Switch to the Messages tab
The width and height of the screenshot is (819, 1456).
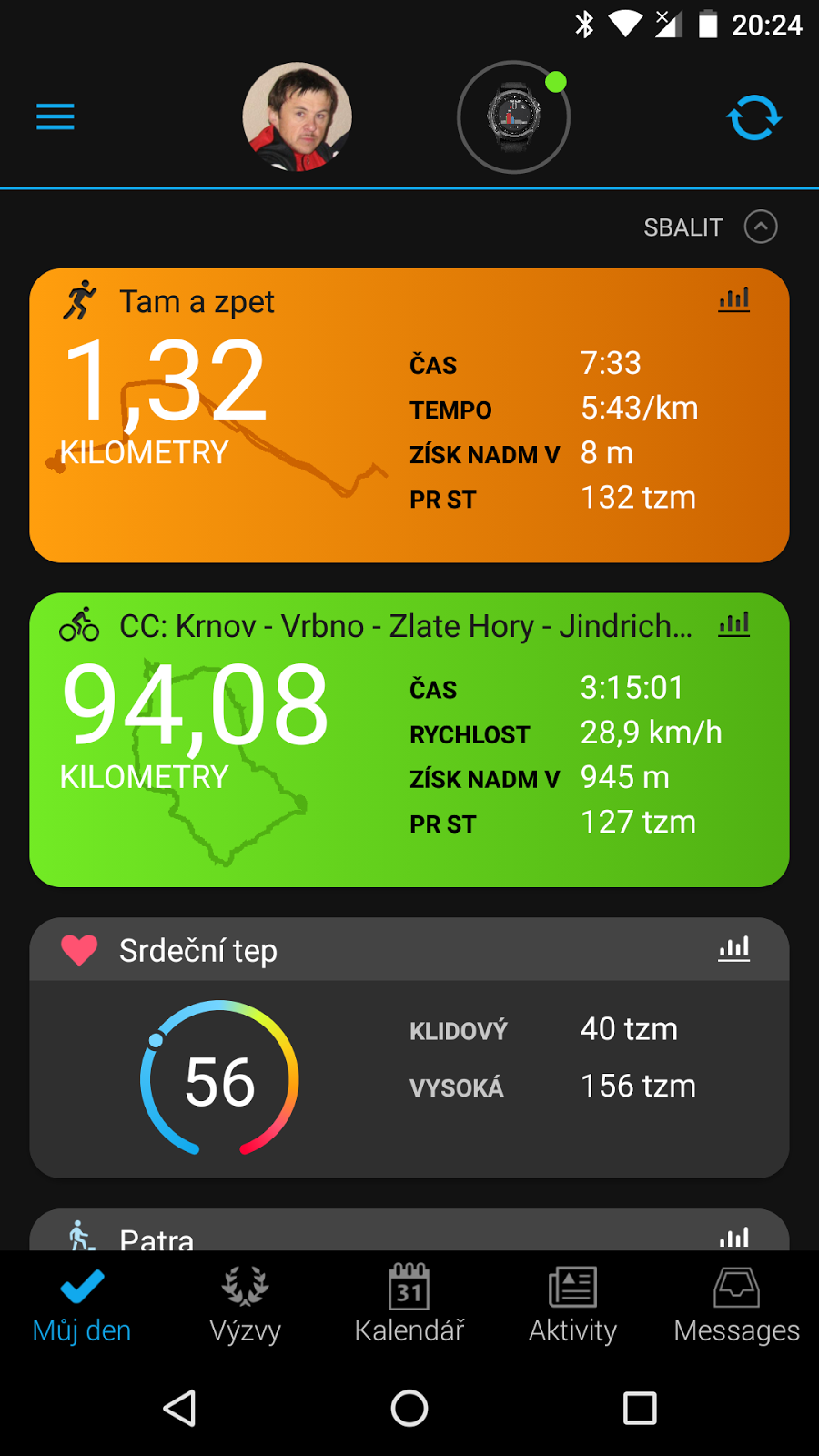coord(737,1305)
